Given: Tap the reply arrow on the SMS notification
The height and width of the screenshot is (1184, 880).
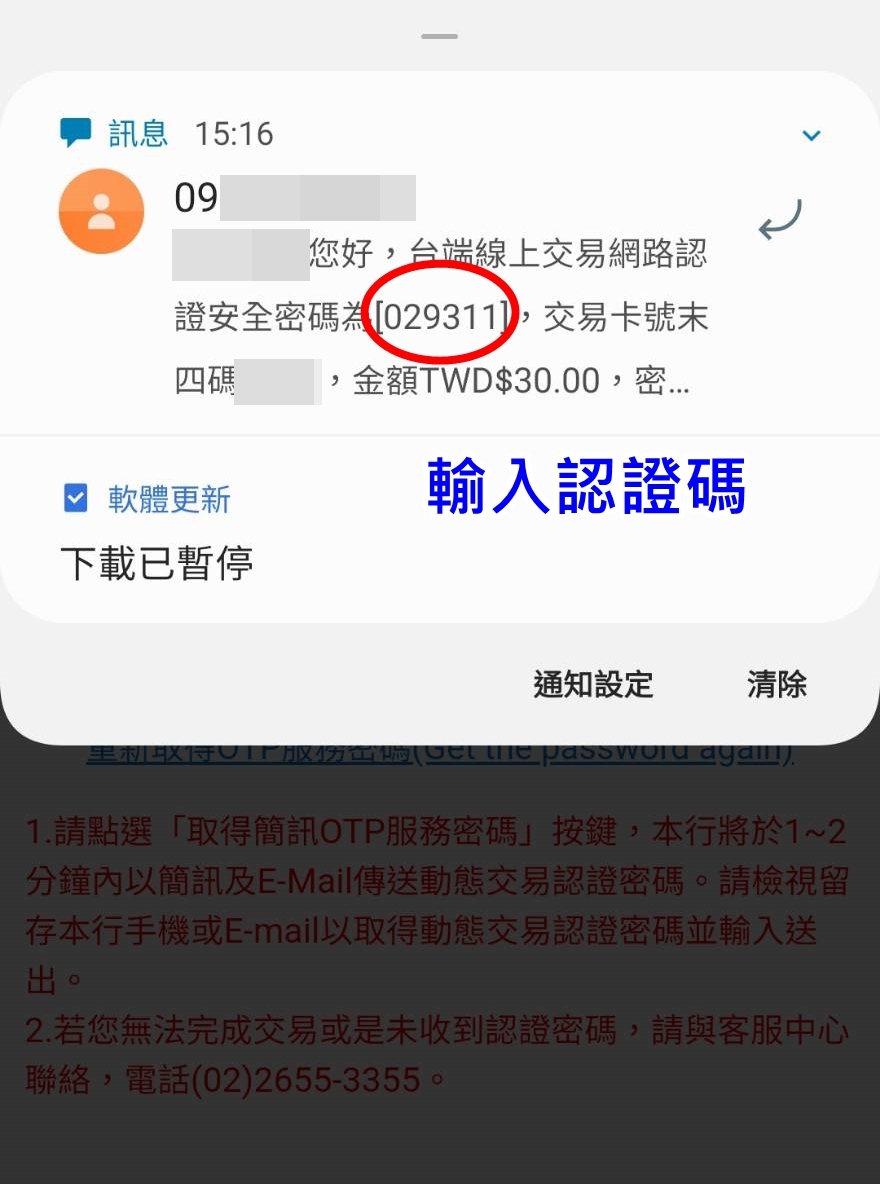Looking at the screenshot, I should pos(779,220).
